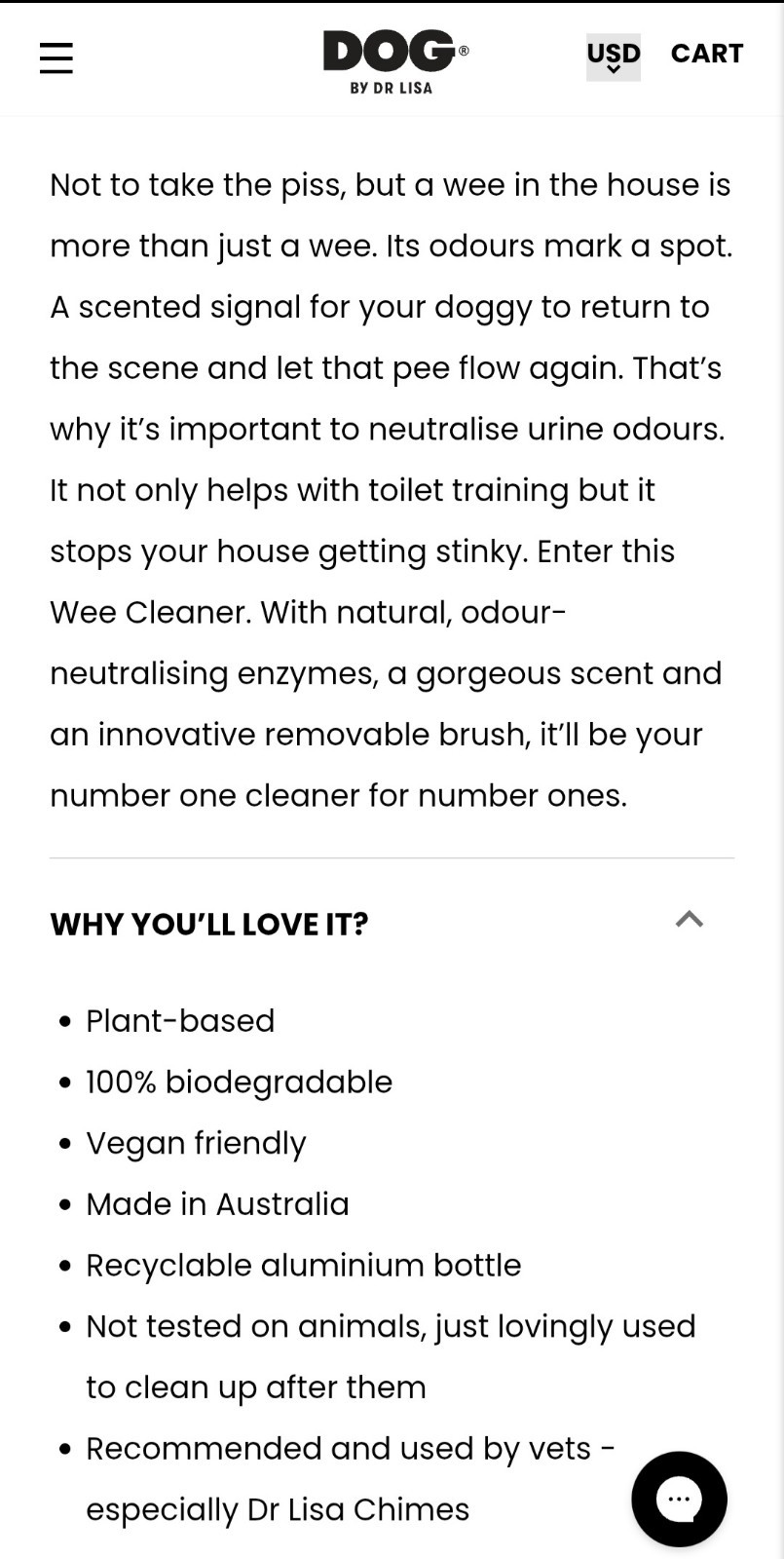
Task: Open the hamburger navigation menu
Action: tap(56, 58)
